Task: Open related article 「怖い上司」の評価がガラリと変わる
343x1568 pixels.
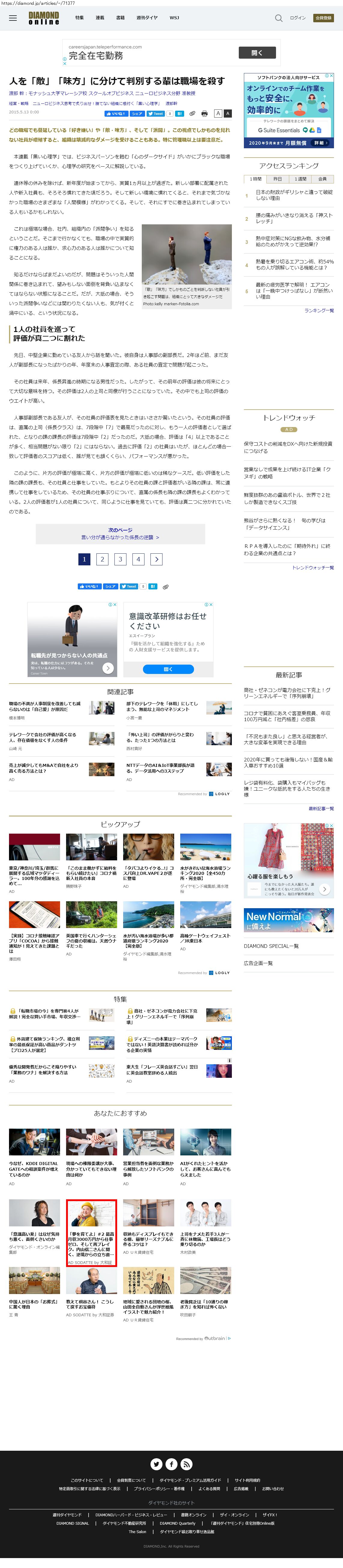Action: 160,737
